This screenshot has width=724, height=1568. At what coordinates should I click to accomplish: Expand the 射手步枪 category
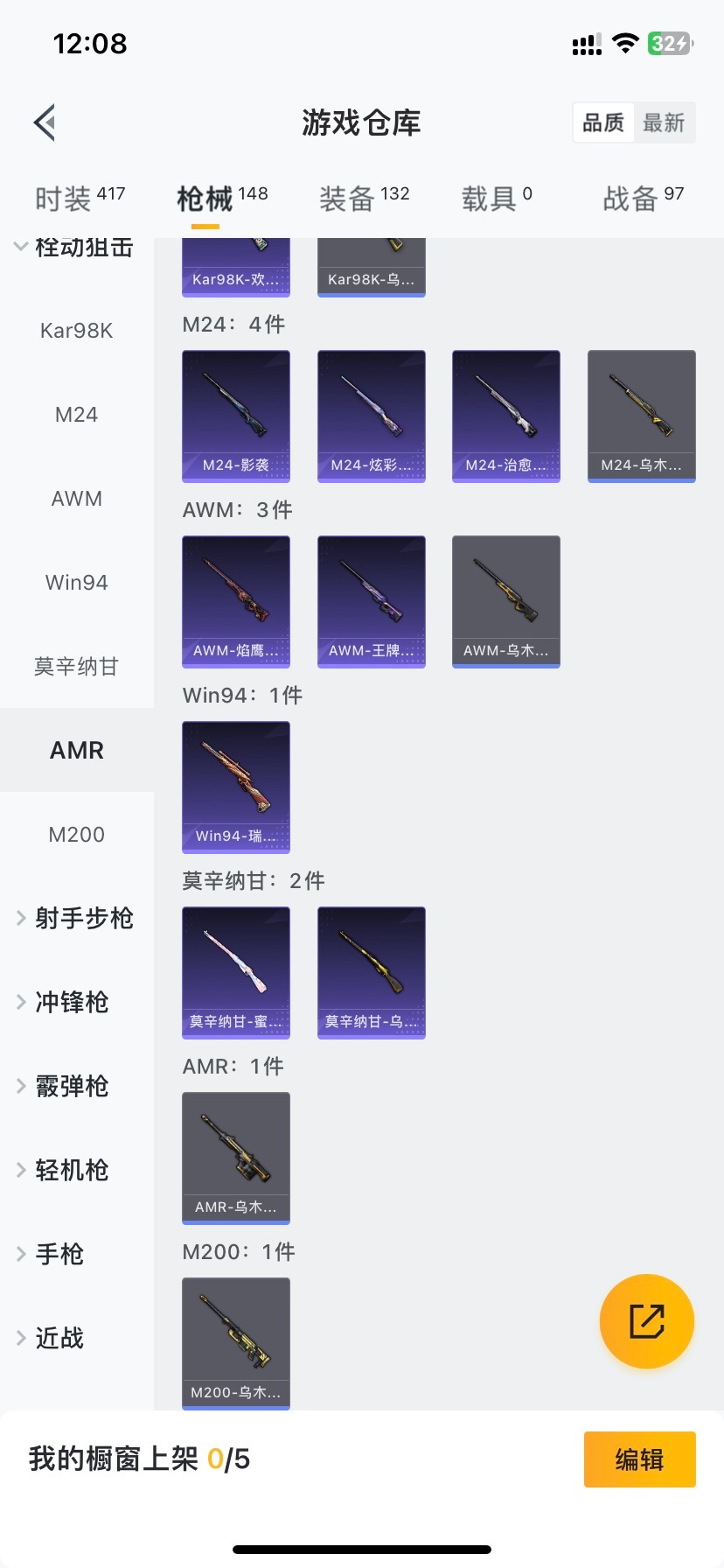click(77, 918)
